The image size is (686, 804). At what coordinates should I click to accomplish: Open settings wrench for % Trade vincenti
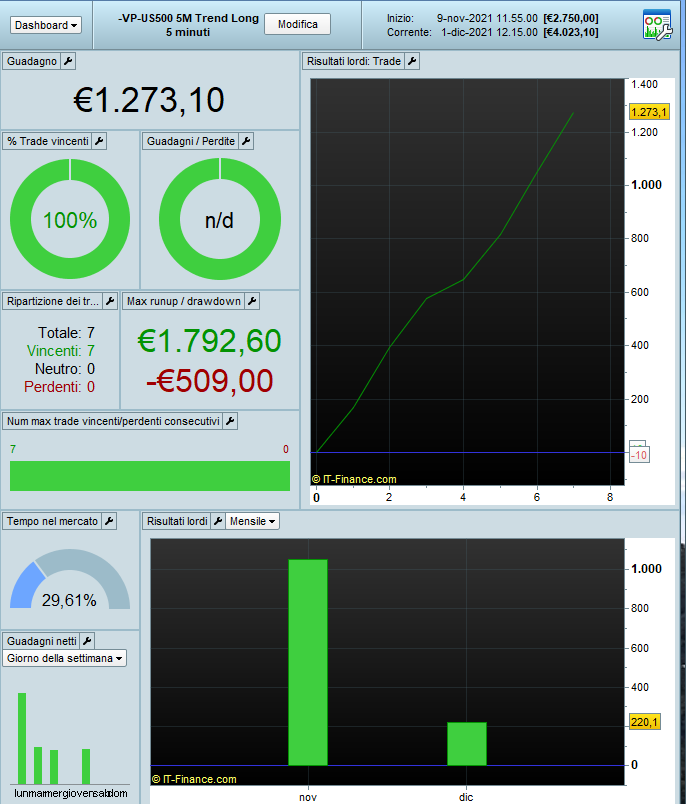99,141
